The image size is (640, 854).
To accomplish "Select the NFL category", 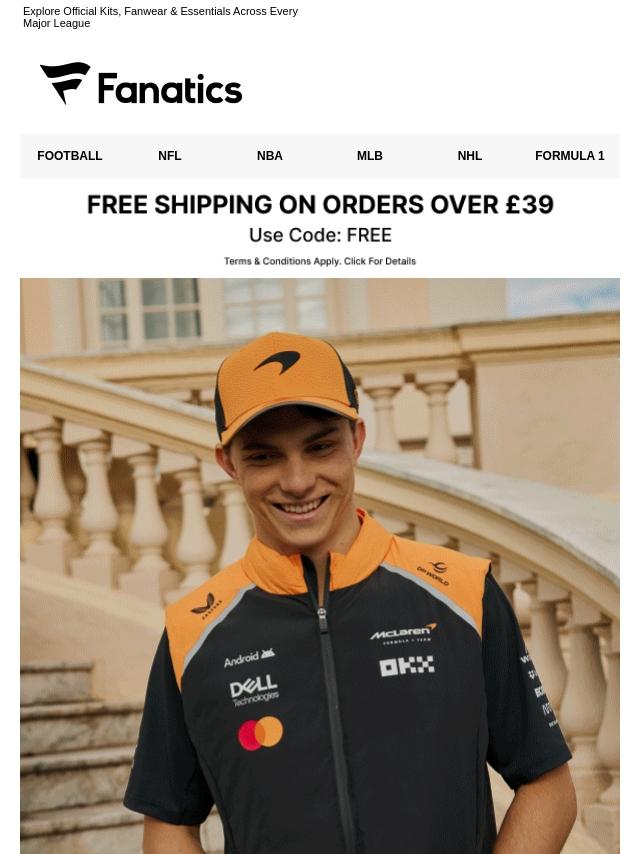I will 170,156.
